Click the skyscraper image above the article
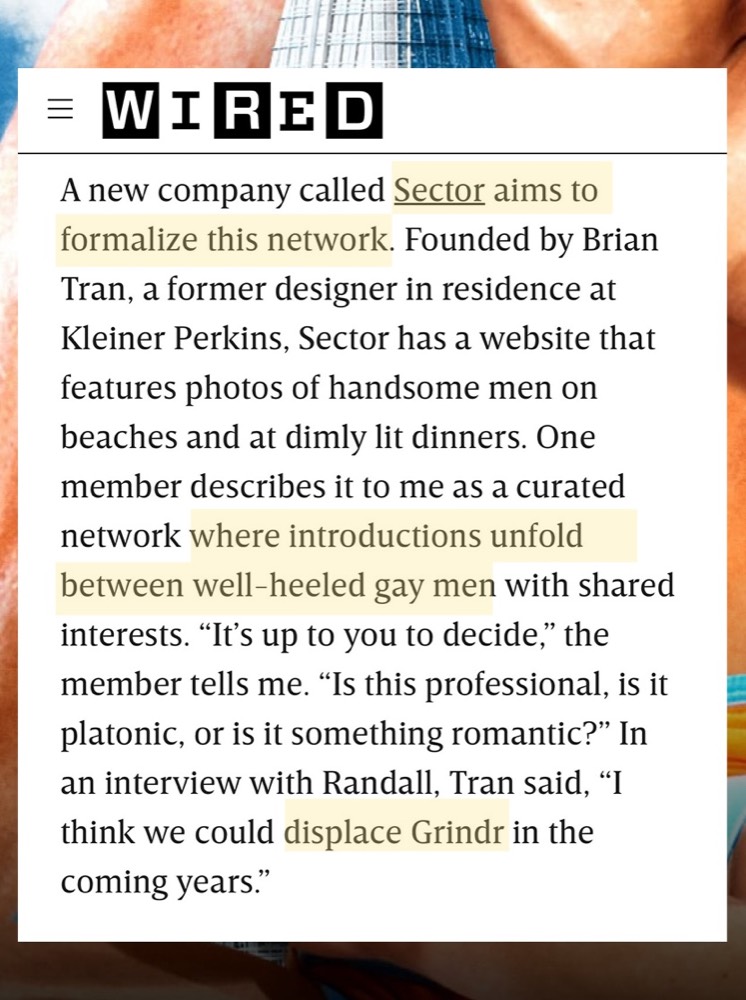This screenshot has width=746, height=1000. pyautogui.click(x=370, y=30)
